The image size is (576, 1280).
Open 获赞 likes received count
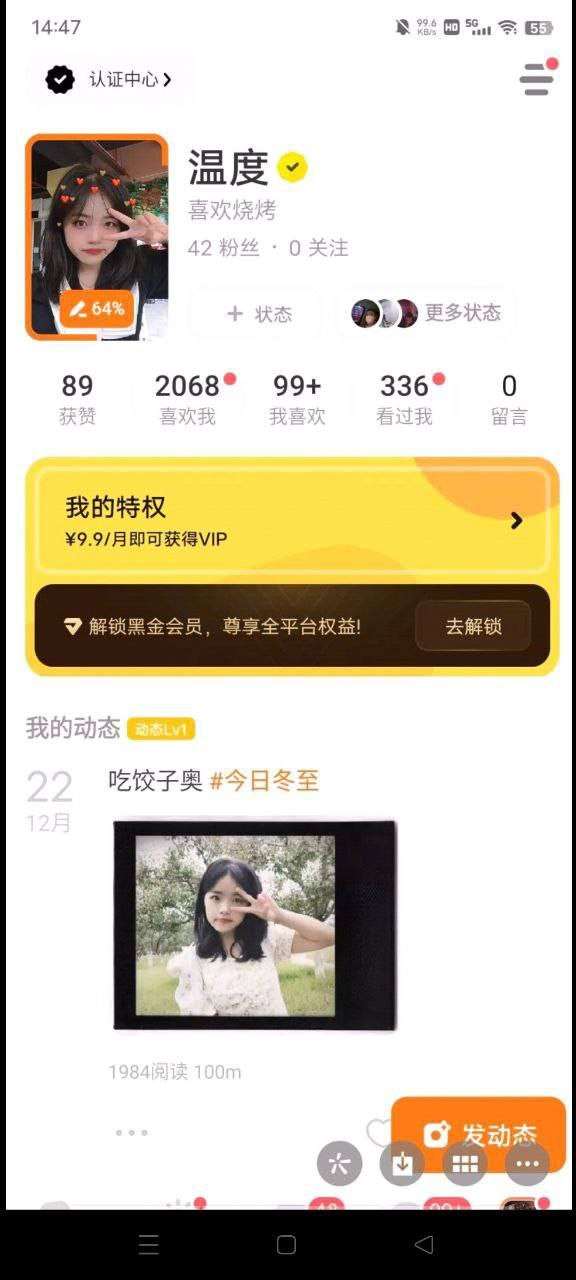77,399
